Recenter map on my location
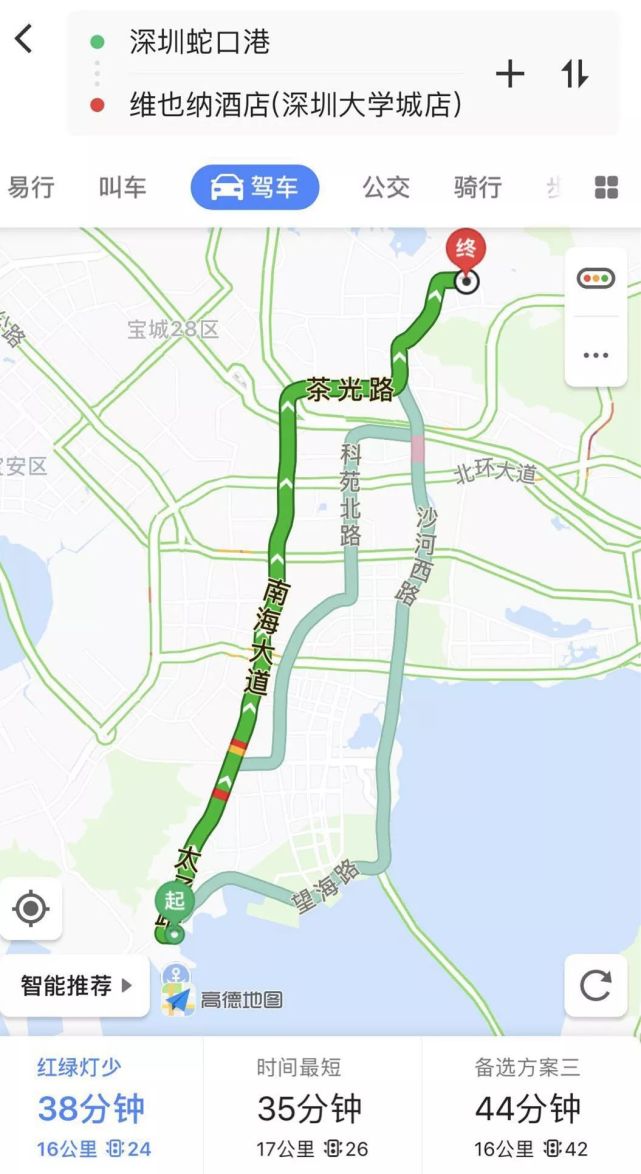The height and width of the screenshot is (1174, 641). point(31,909)
